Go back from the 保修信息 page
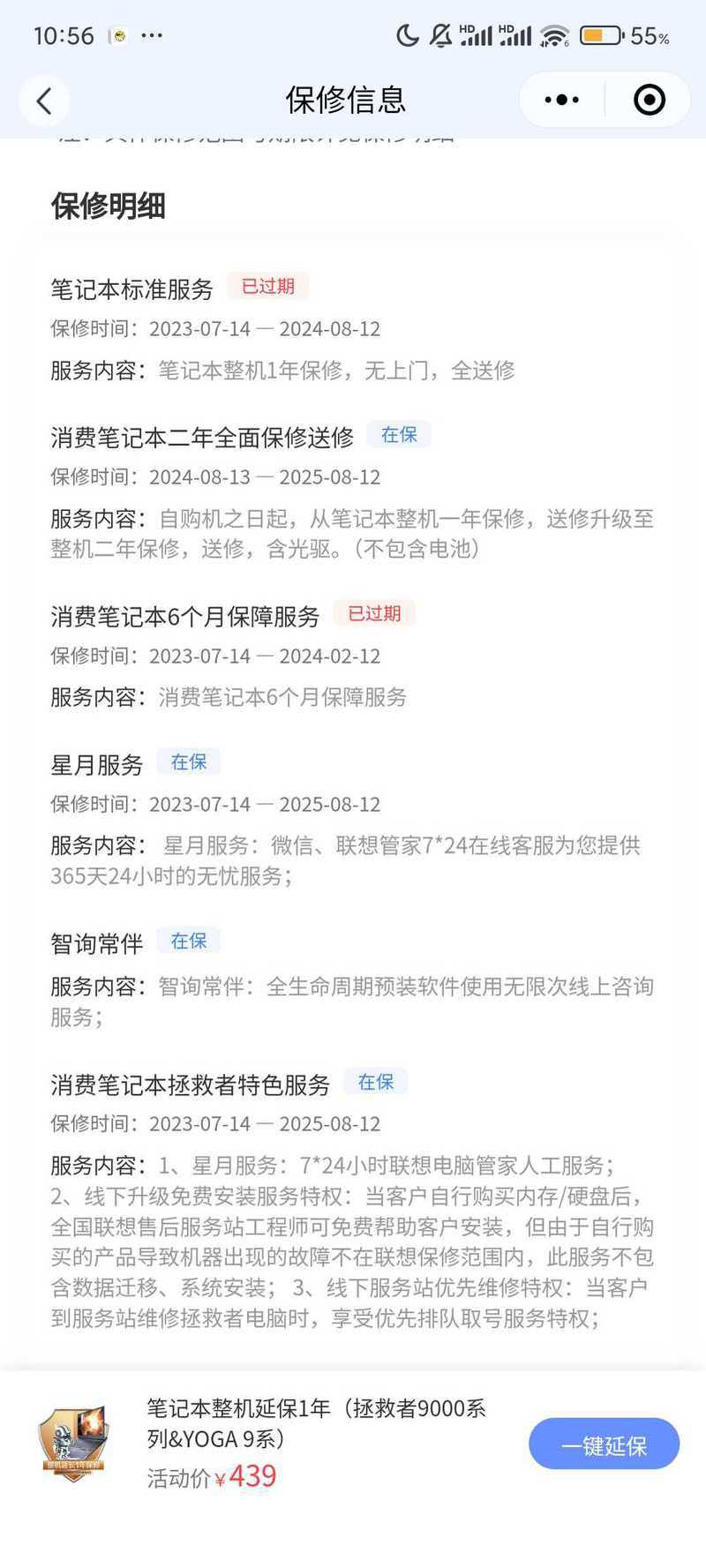Screen dimensions: 706x1568 (x=44, y=101)
